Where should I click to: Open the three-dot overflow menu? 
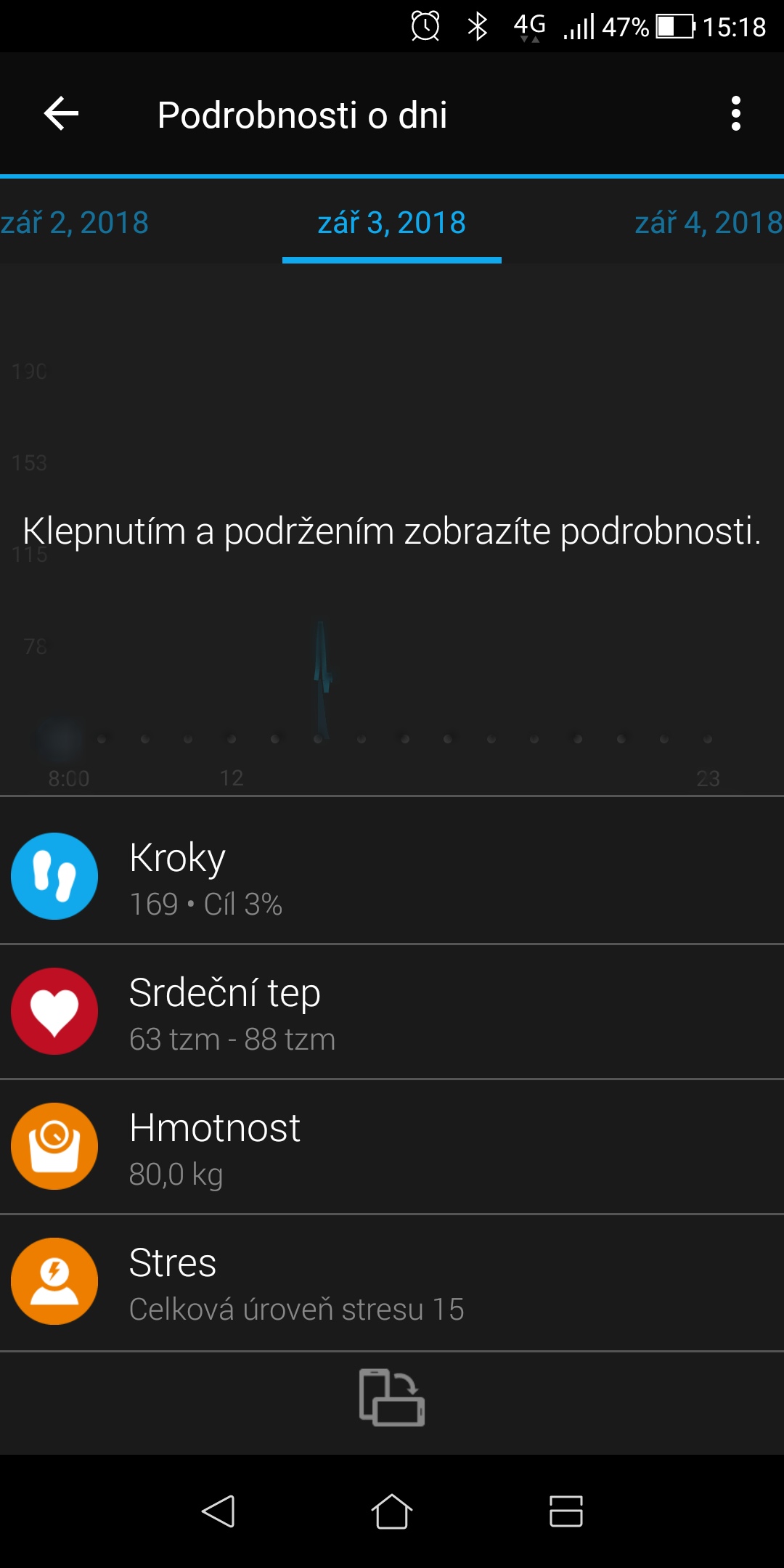735,114
